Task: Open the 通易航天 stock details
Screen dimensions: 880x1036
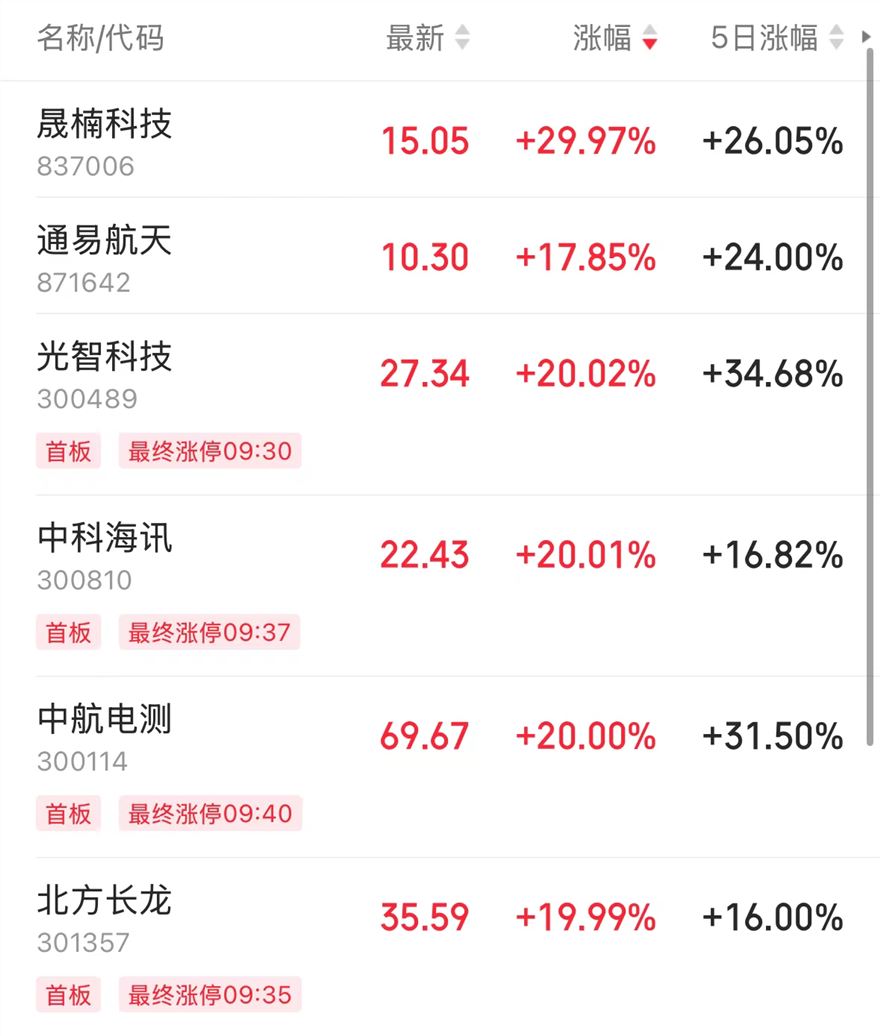Action: [x=105, y=241]
